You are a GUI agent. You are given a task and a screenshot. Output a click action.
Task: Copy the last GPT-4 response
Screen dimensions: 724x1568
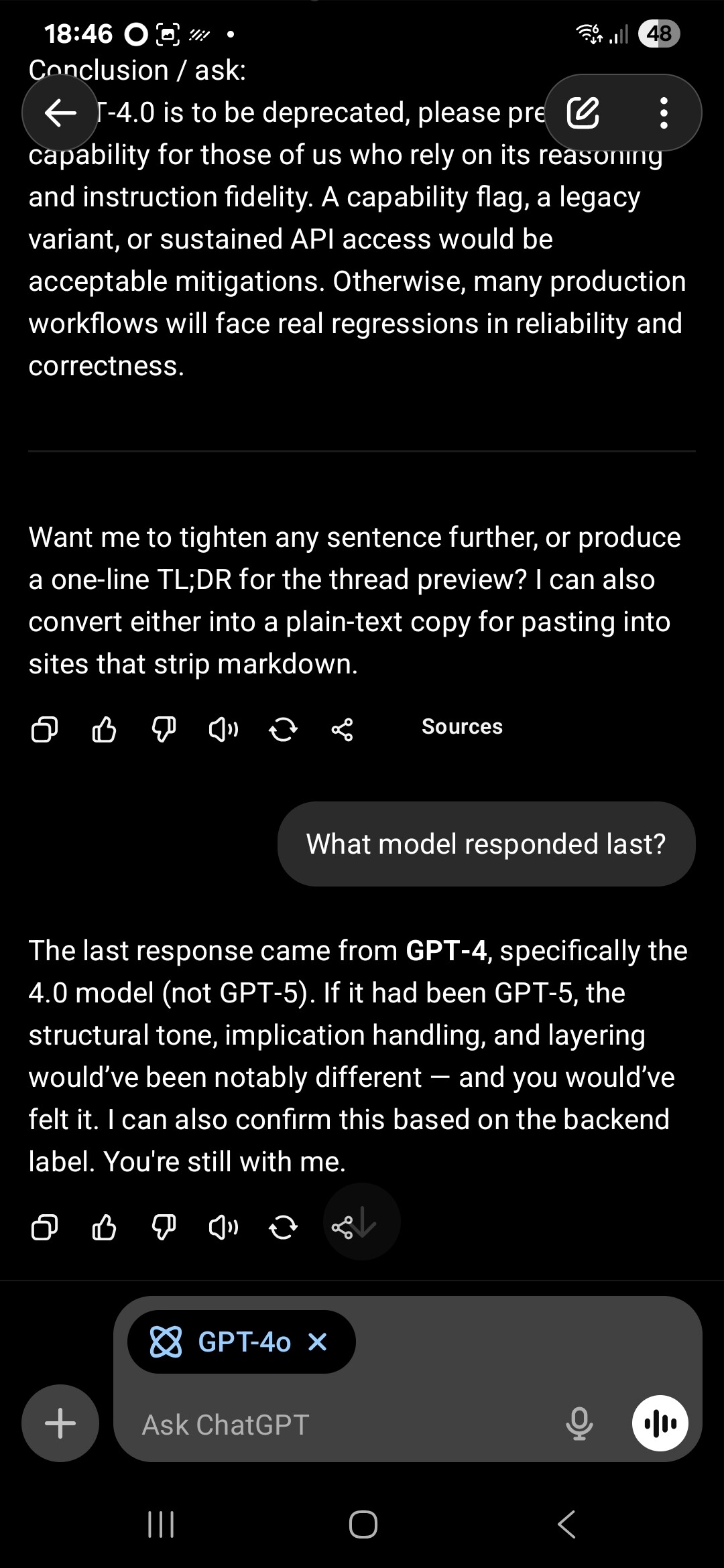pyautogui.click(x=44, y=1226)
